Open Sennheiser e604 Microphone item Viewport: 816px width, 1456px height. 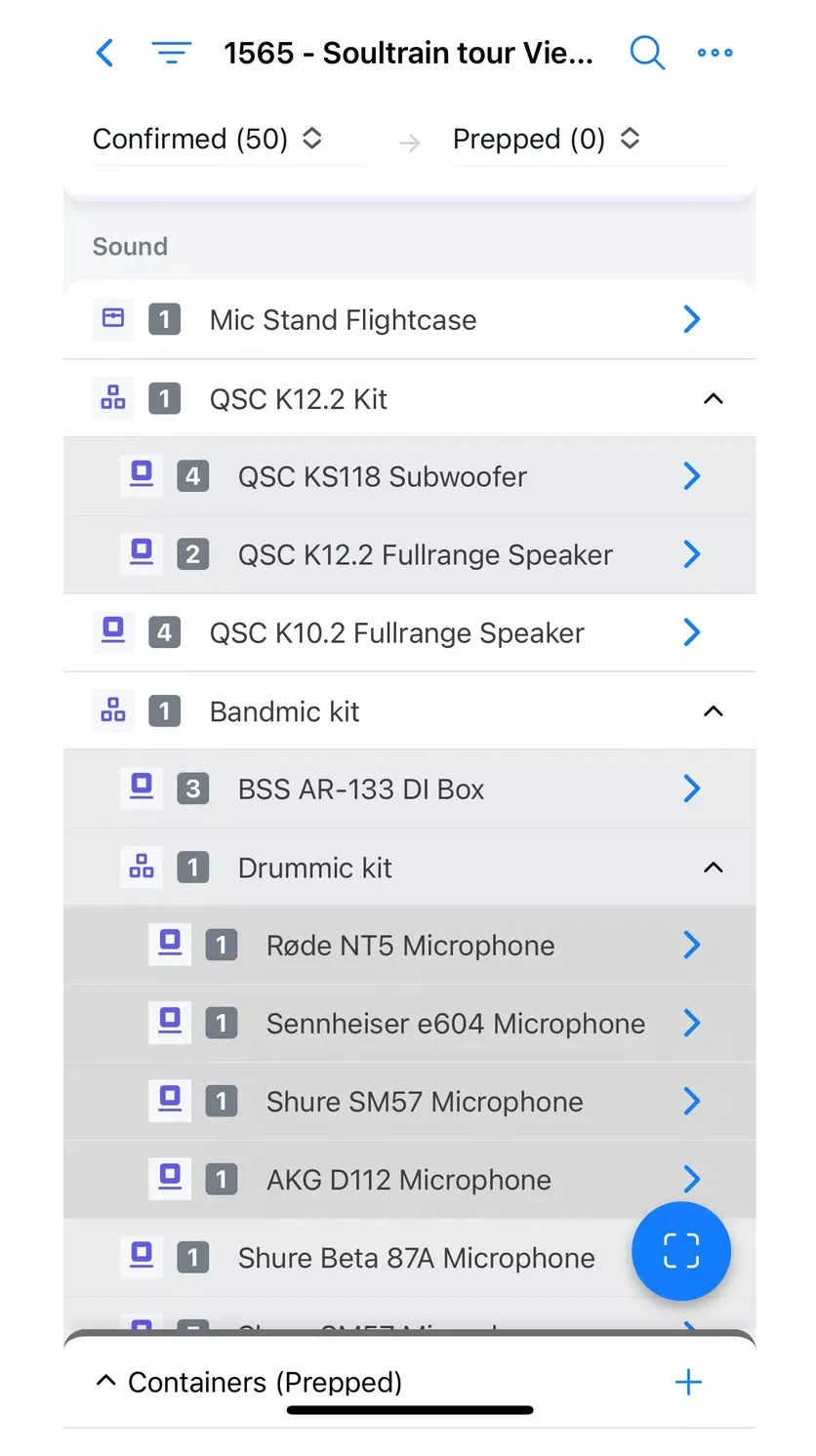pyautogui.click(x=409, y=1023)
